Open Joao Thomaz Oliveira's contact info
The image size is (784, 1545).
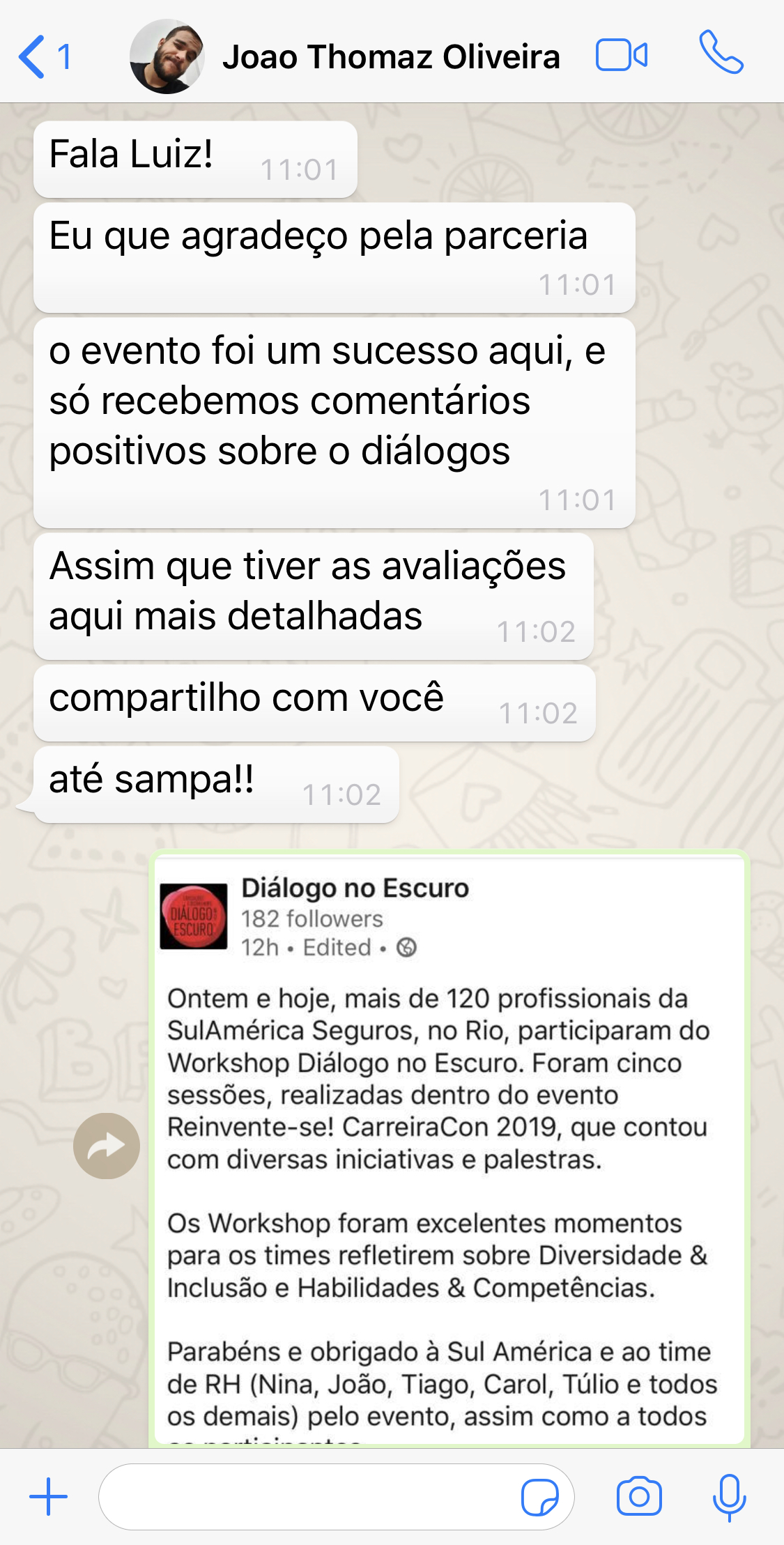coord(390,57)
